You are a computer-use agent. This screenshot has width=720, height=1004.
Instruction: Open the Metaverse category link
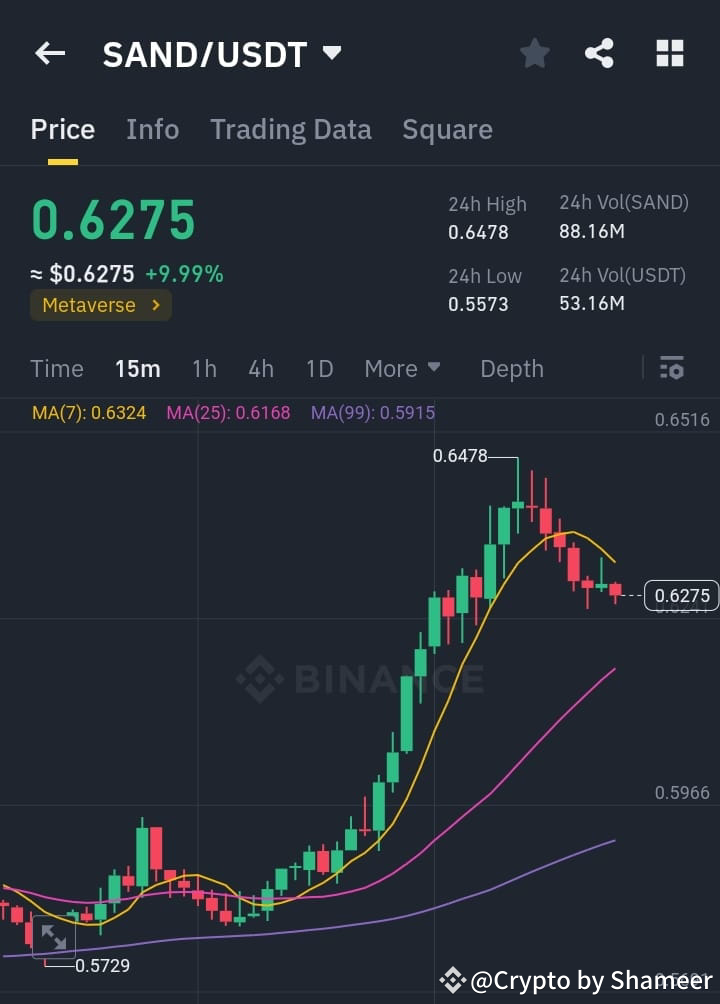point(100,305)
